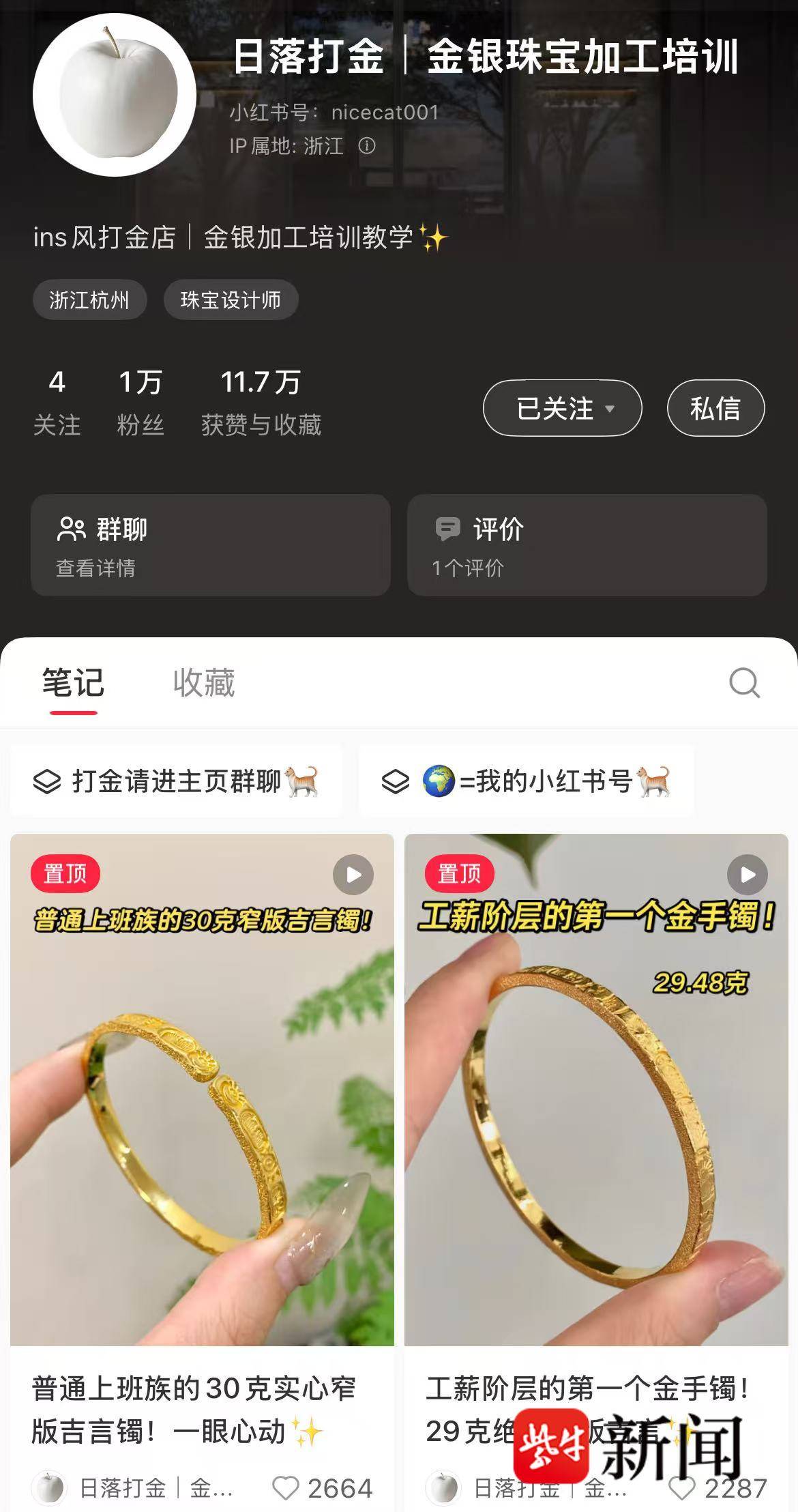This screenshot has width=798, height=1512.
Task: Open the 30克窄版吉言镯 video note
Action: coord(202,1092)
